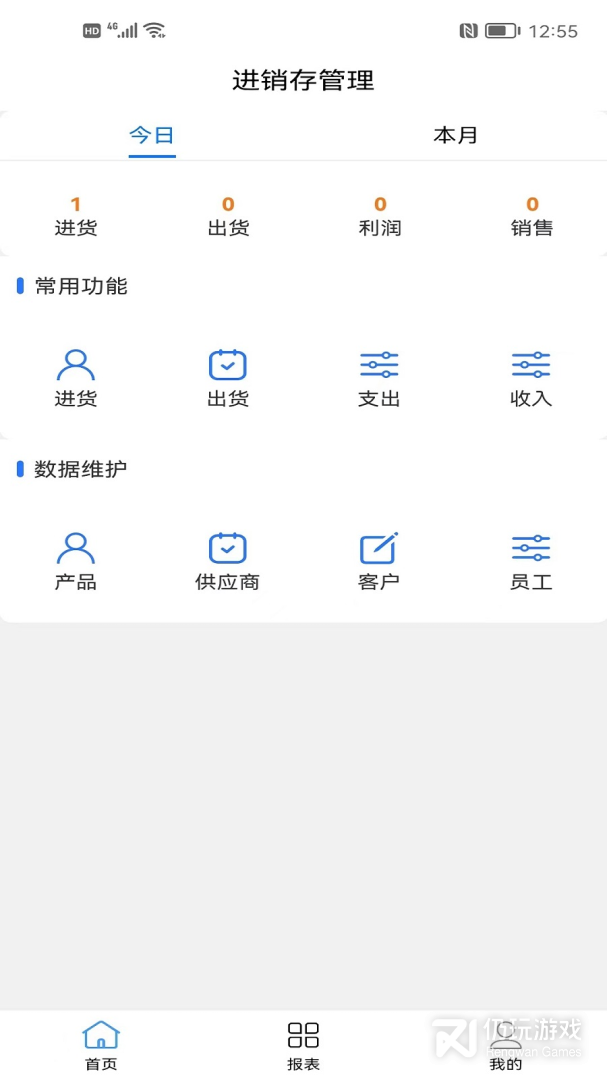
Task: Open the 支出 function
Action: click(x=379, y=378)
